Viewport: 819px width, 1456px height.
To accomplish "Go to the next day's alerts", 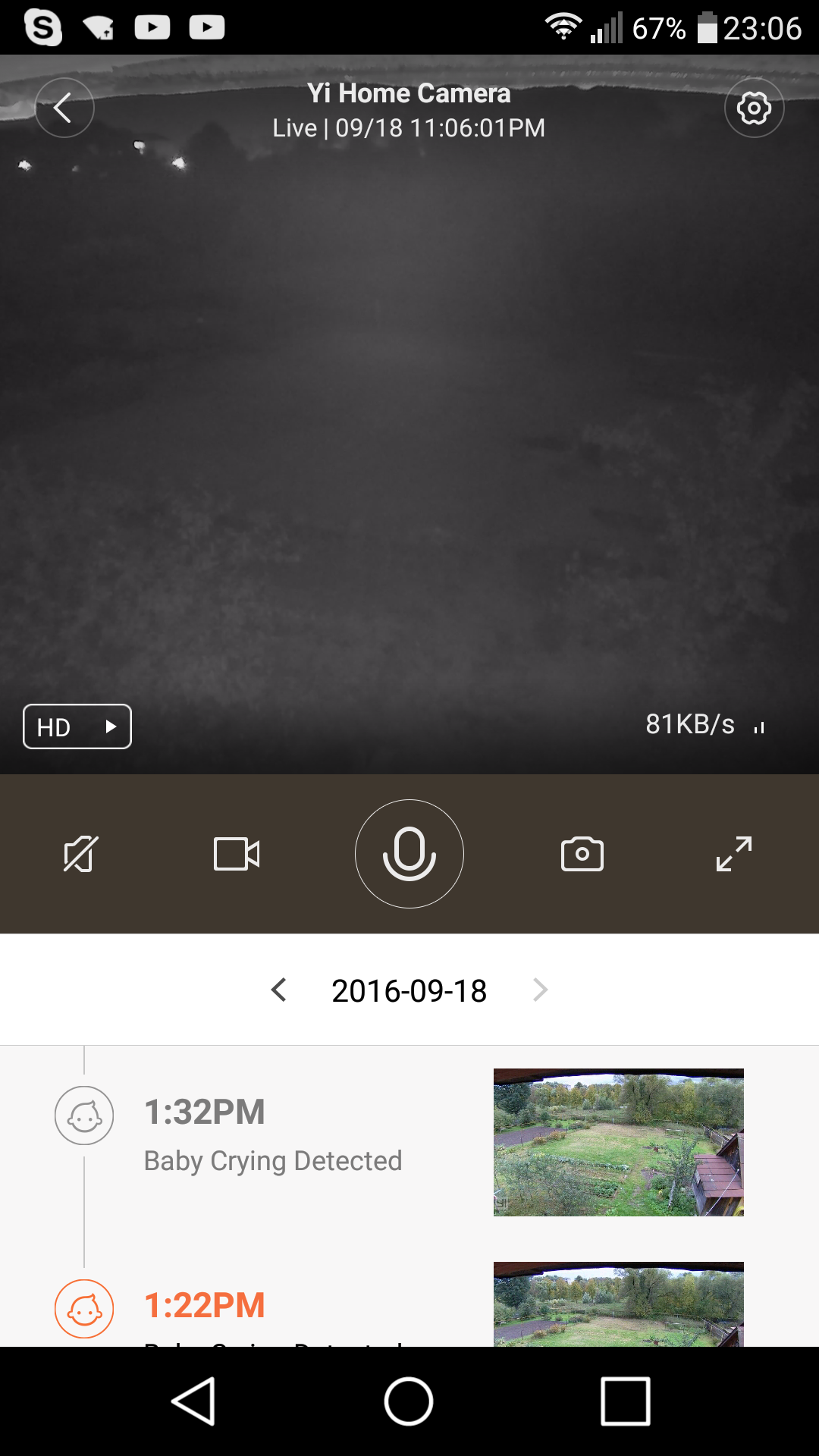I will 540,990.
